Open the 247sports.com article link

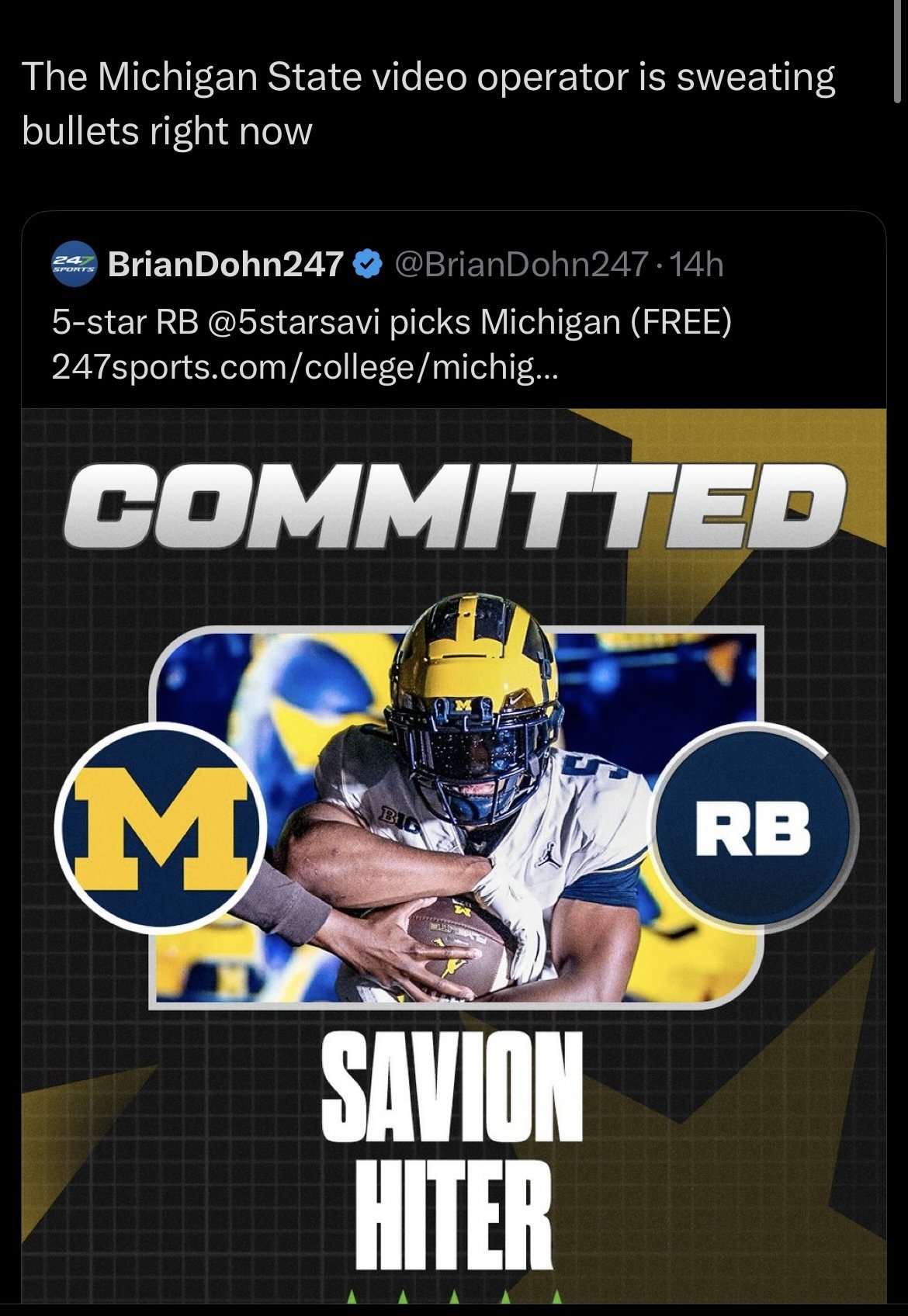(x=304, y=367)
